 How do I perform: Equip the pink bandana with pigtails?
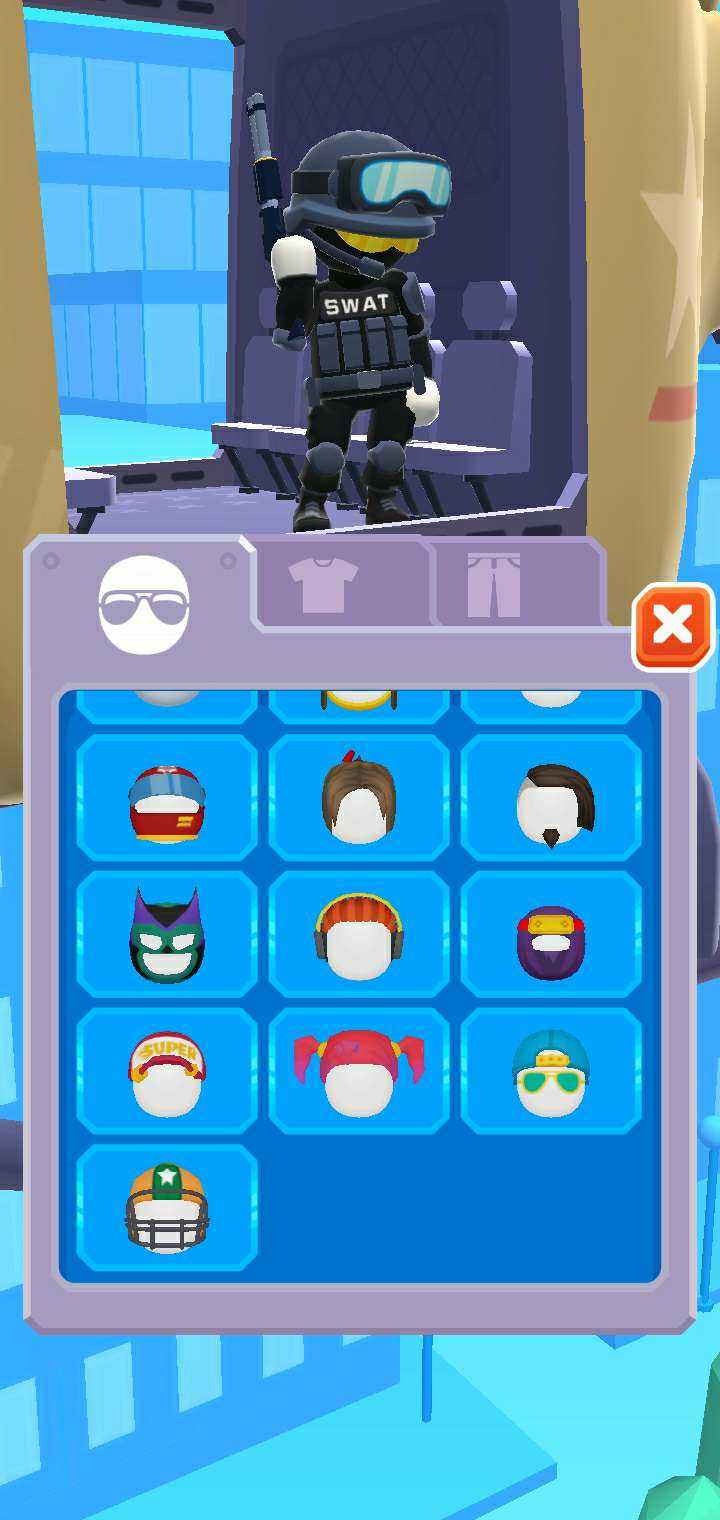click(x=359, y=1072)
